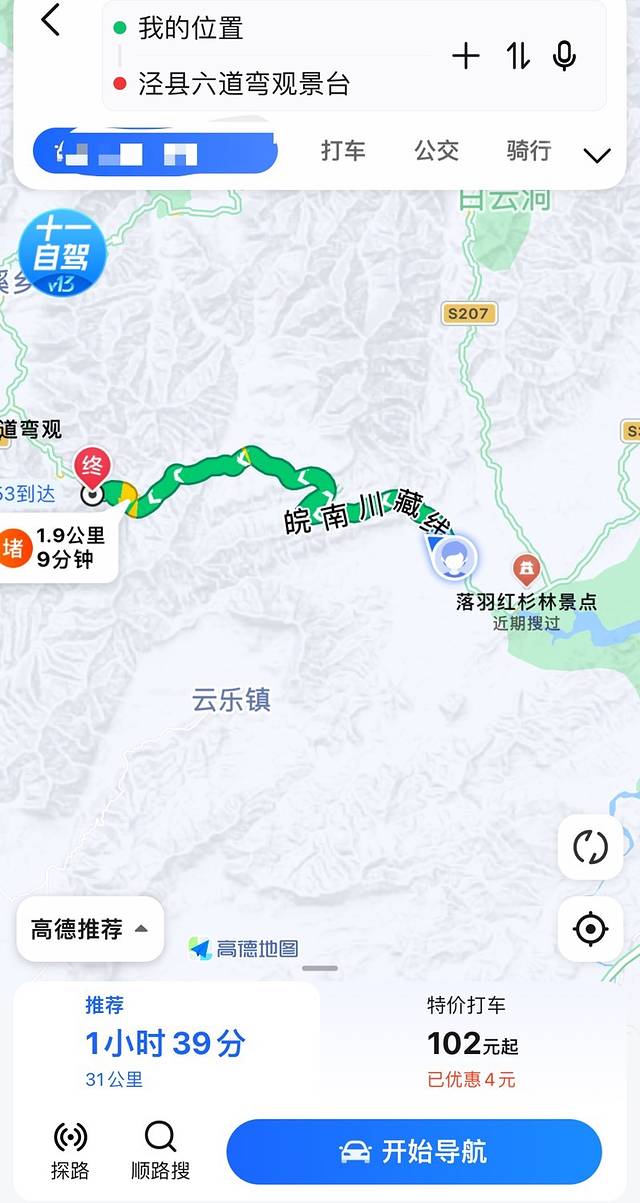Open the 十一自驾 promotion badge
This screenshot has height=1203, width=640.
63,255
